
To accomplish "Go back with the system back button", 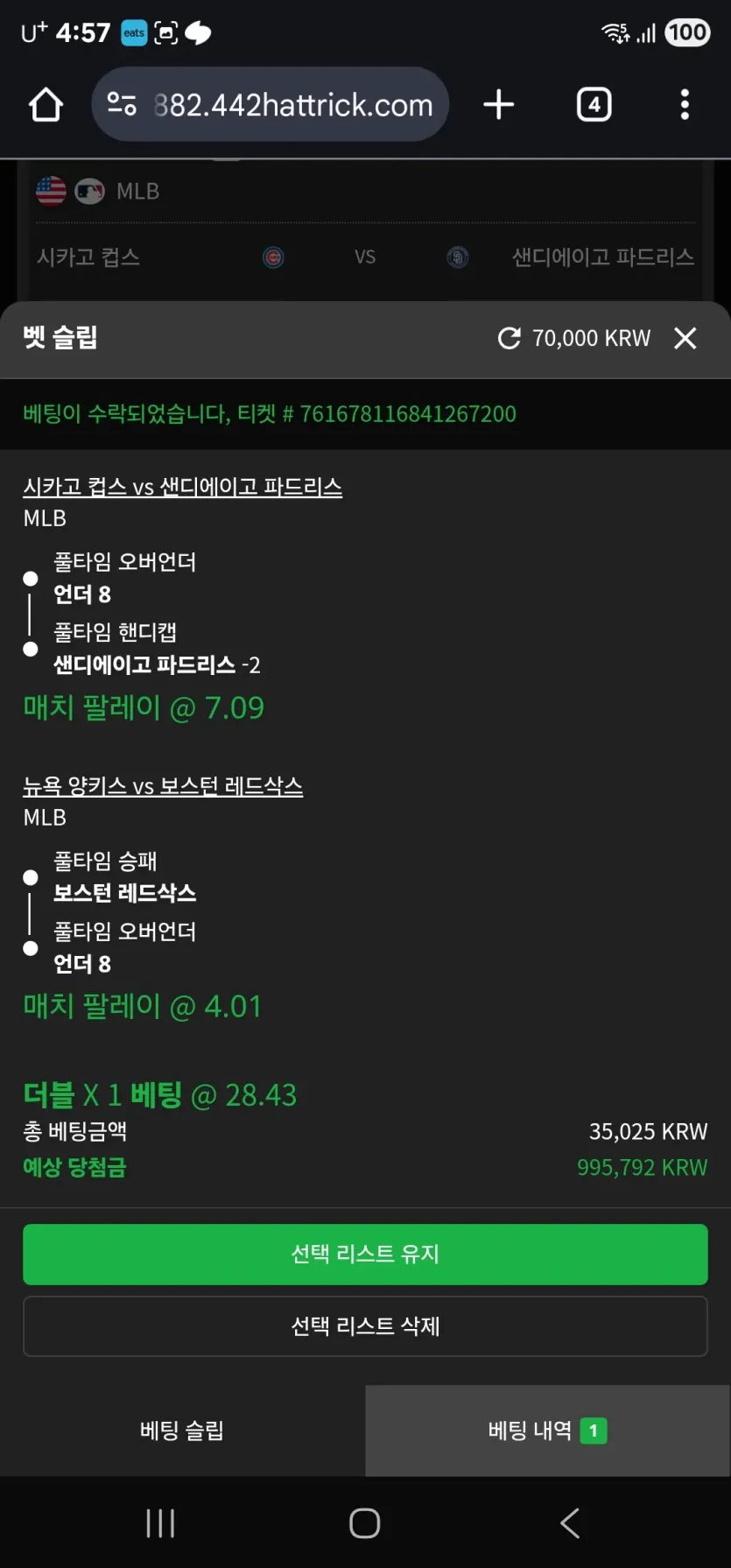I will point(570,1523).
